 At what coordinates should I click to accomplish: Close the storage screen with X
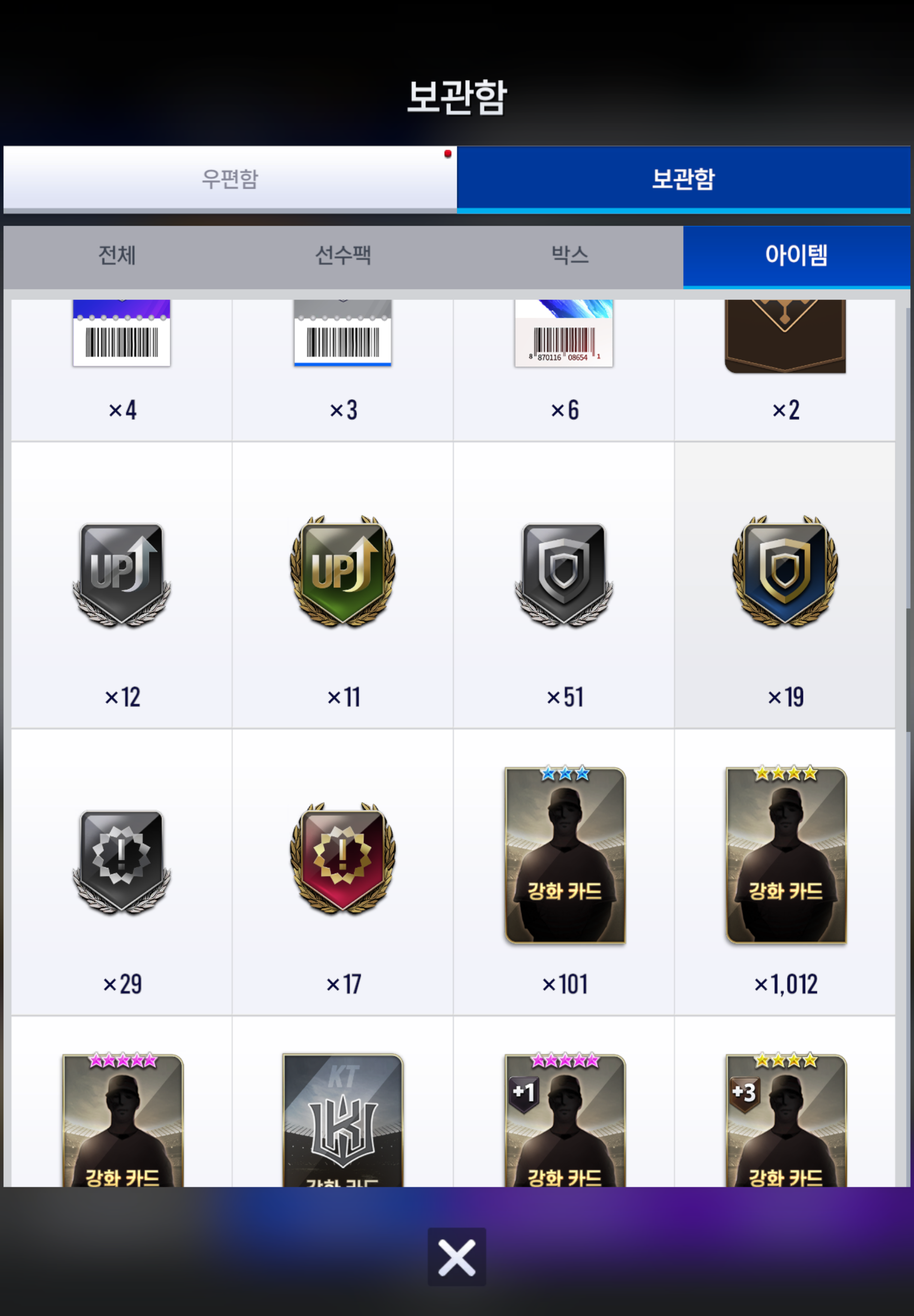[457, 1258]
